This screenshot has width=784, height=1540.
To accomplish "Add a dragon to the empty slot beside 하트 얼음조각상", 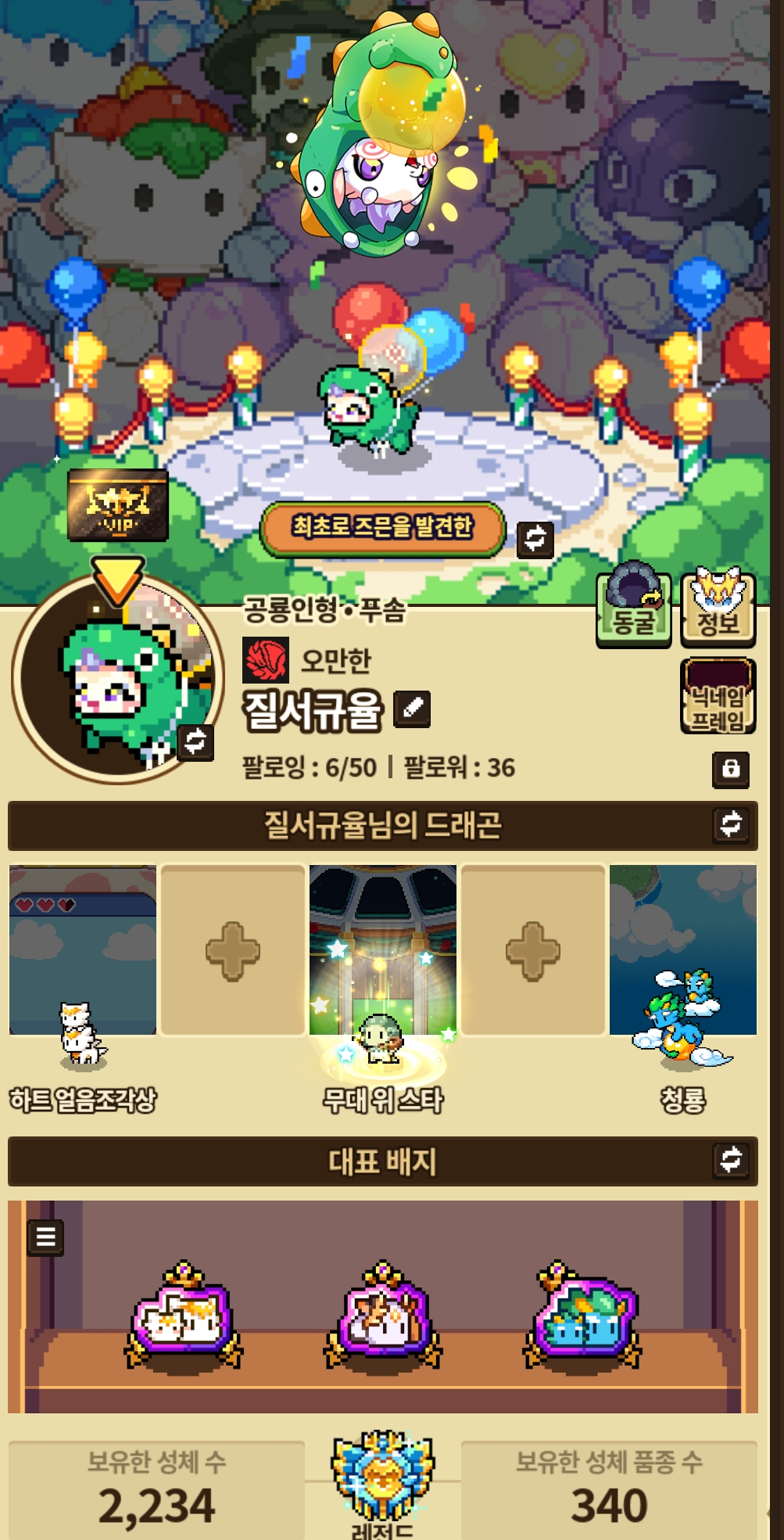I will click(x=233, y=951).
